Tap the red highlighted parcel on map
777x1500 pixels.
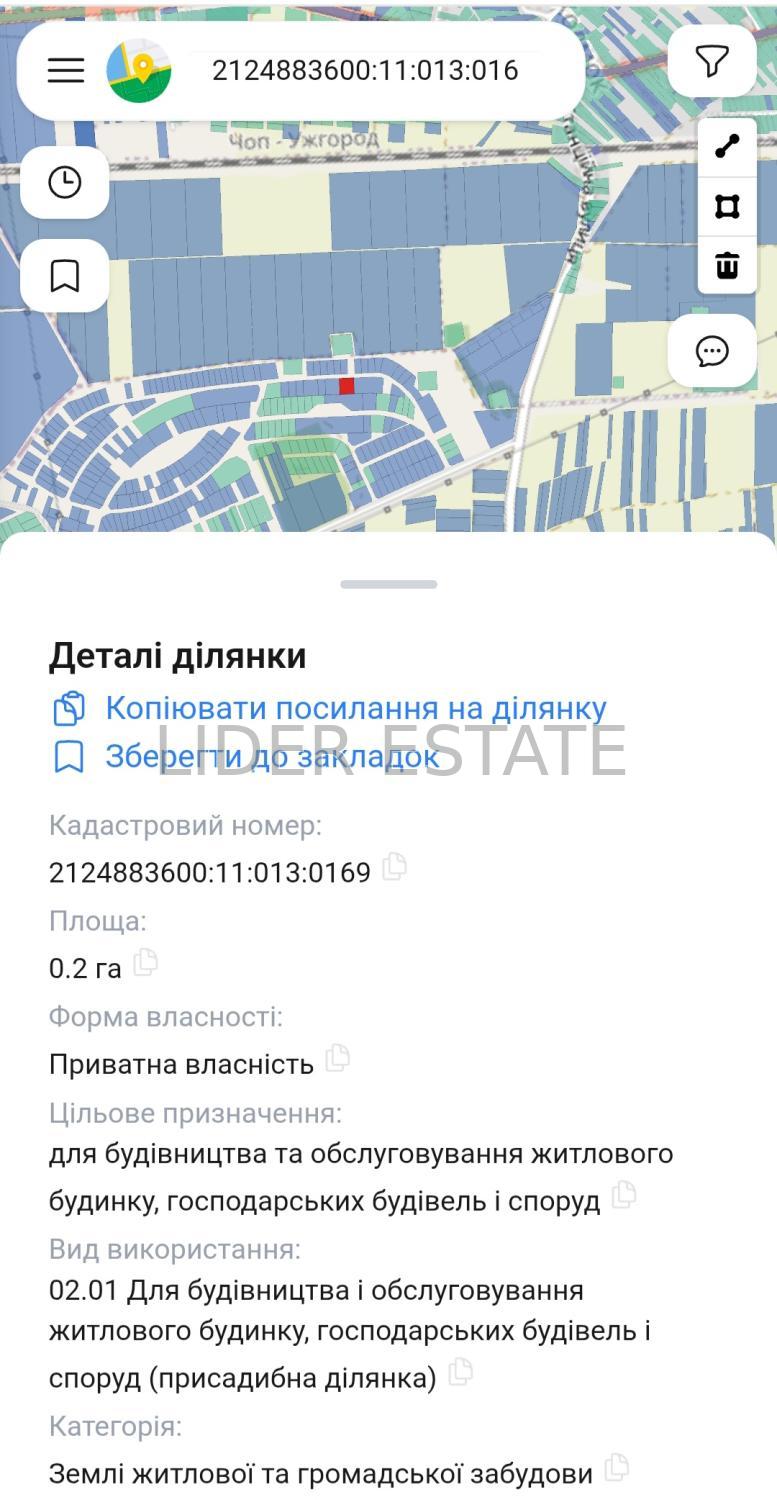tap(346, 386)
